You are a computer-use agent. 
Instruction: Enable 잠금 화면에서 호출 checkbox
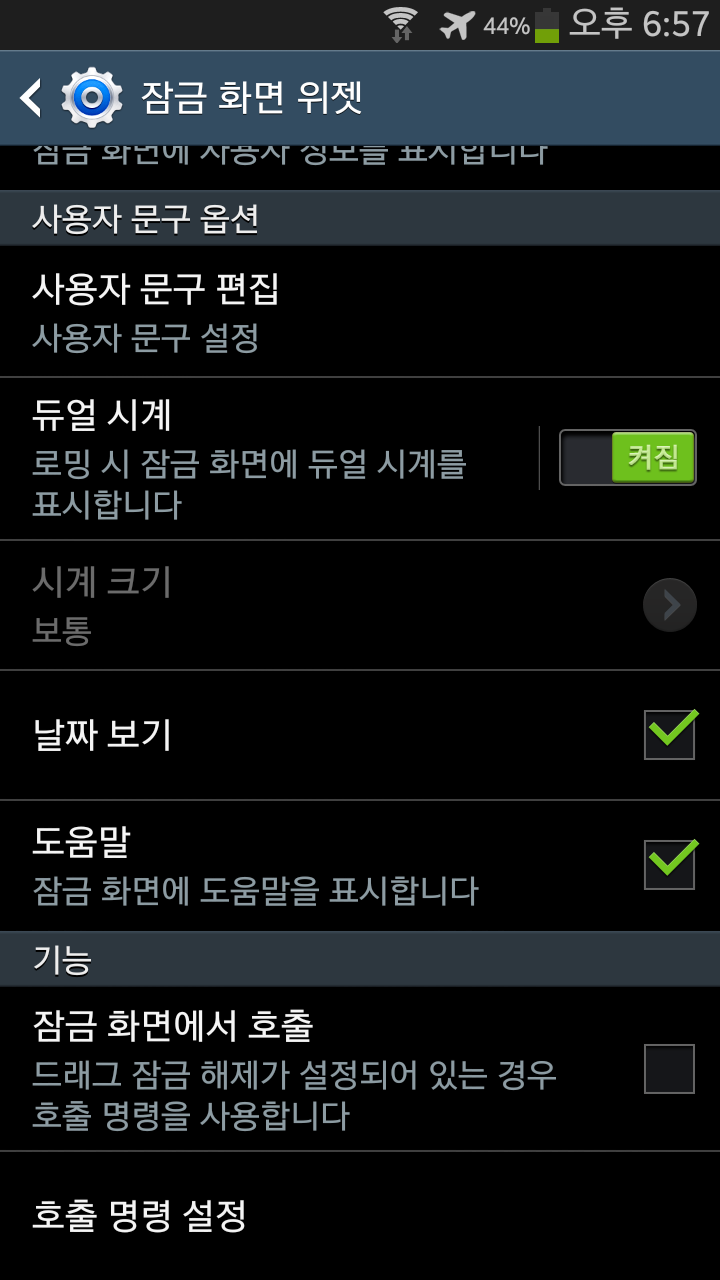tap(669, 1069)
